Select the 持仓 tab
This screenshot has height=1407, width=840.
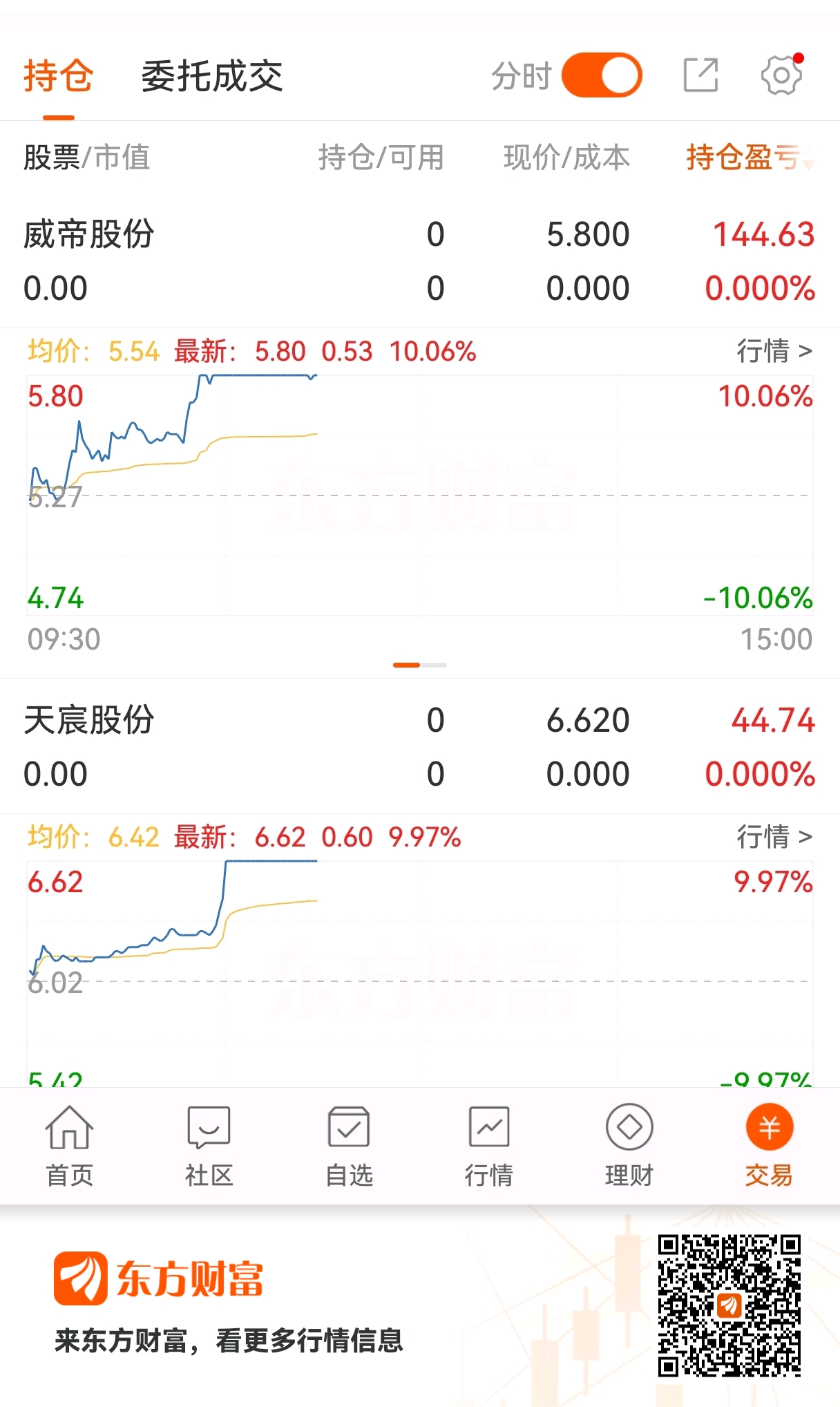pos(58,76)
